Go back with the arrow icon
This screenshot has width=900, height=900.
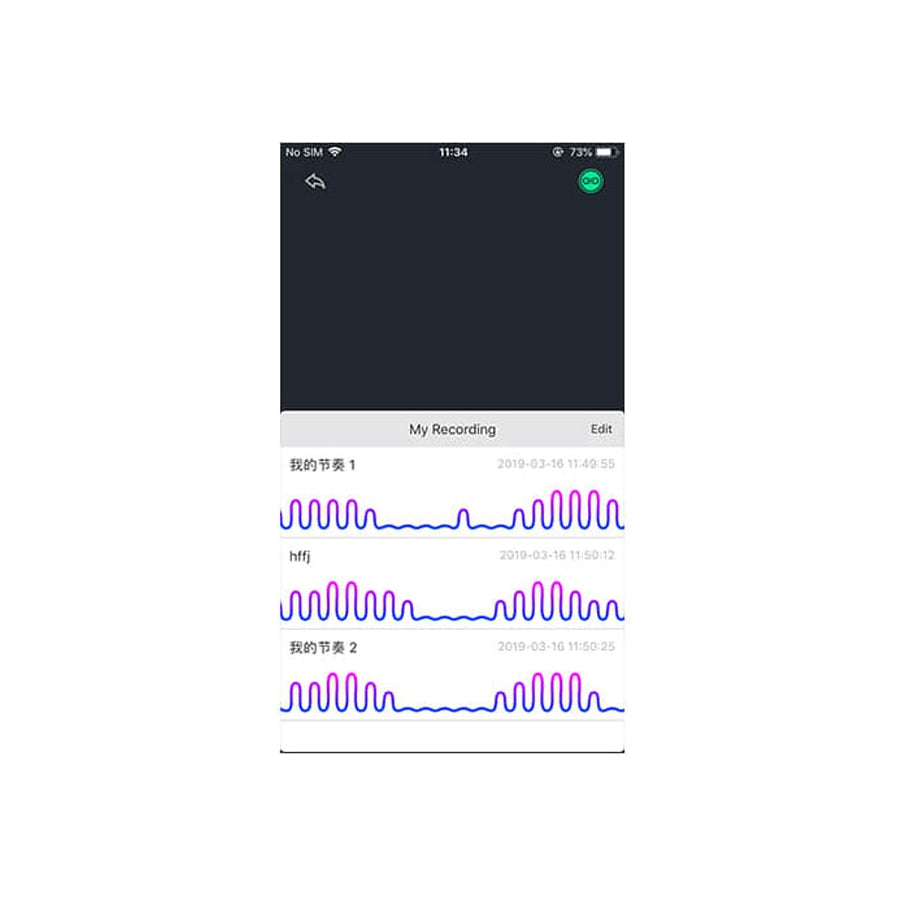315,182
